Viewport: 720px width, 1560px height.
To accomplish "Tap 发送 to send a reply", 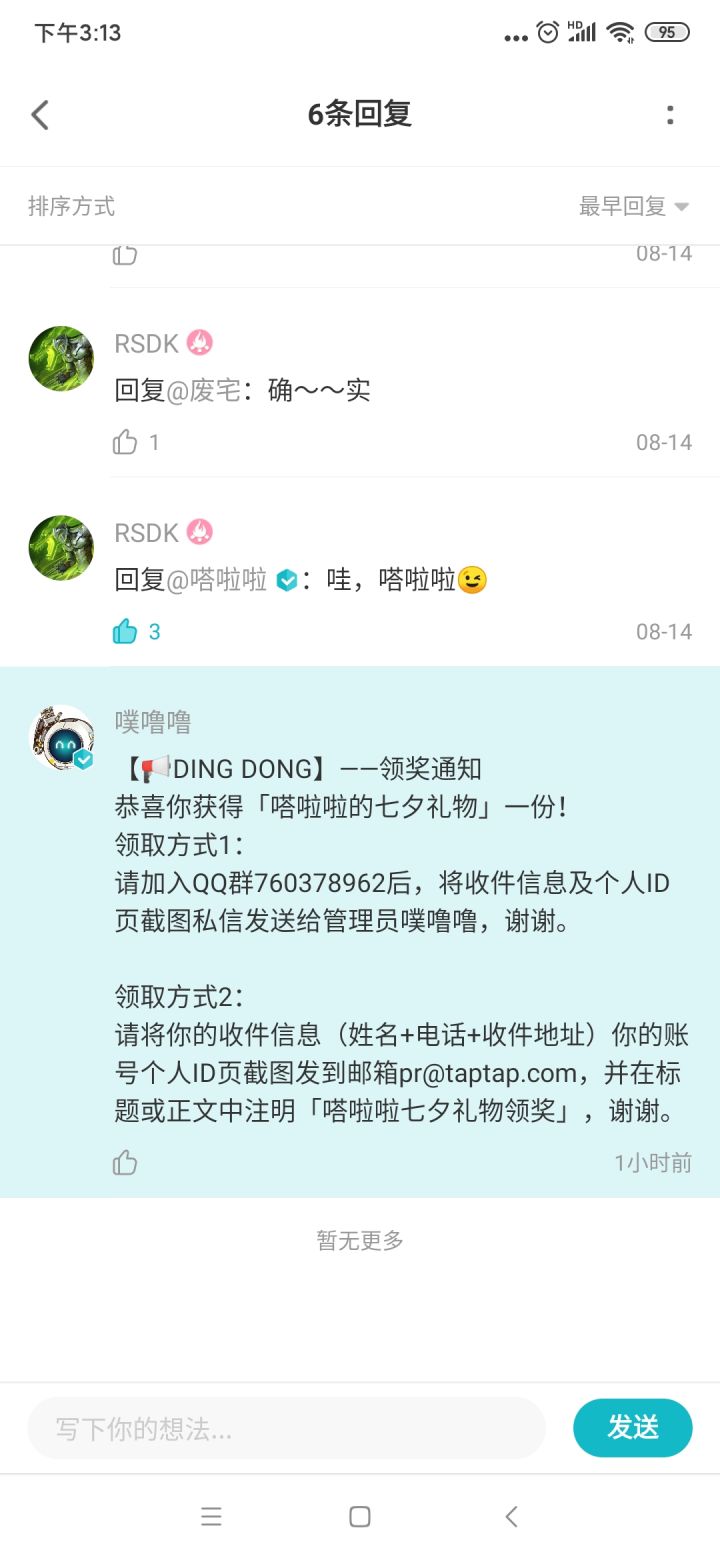I will (633, 1428).
